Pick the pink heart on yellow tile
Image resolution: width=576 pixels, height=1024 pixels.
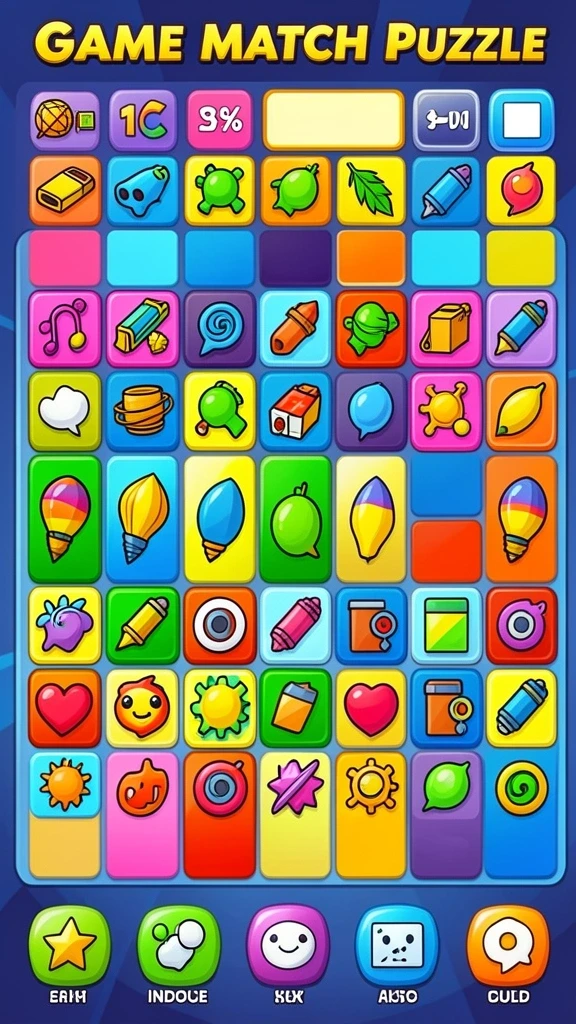pyautogui.click(x=371, y=708)
